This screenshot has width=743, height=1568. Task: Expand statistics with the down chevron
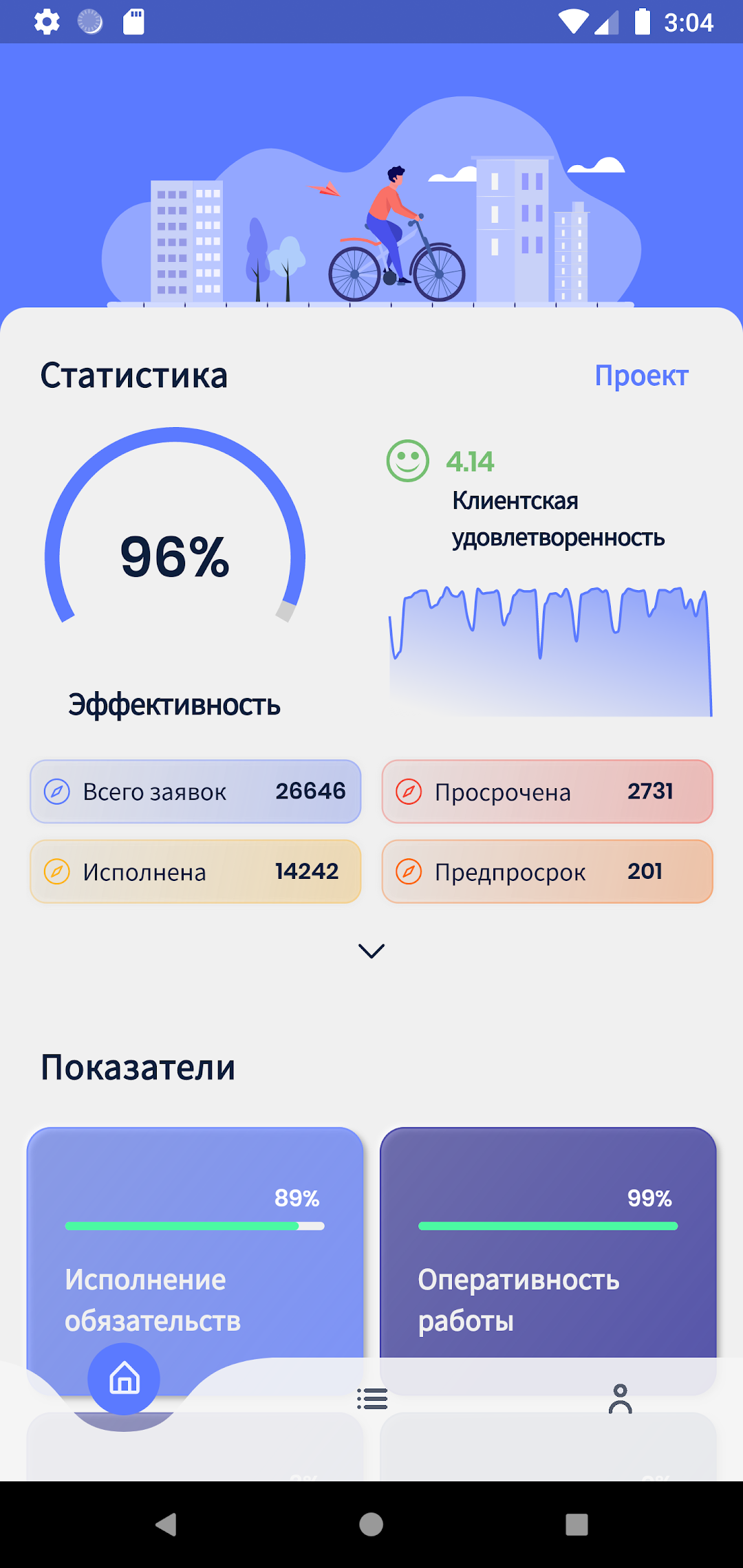point(371,950)
